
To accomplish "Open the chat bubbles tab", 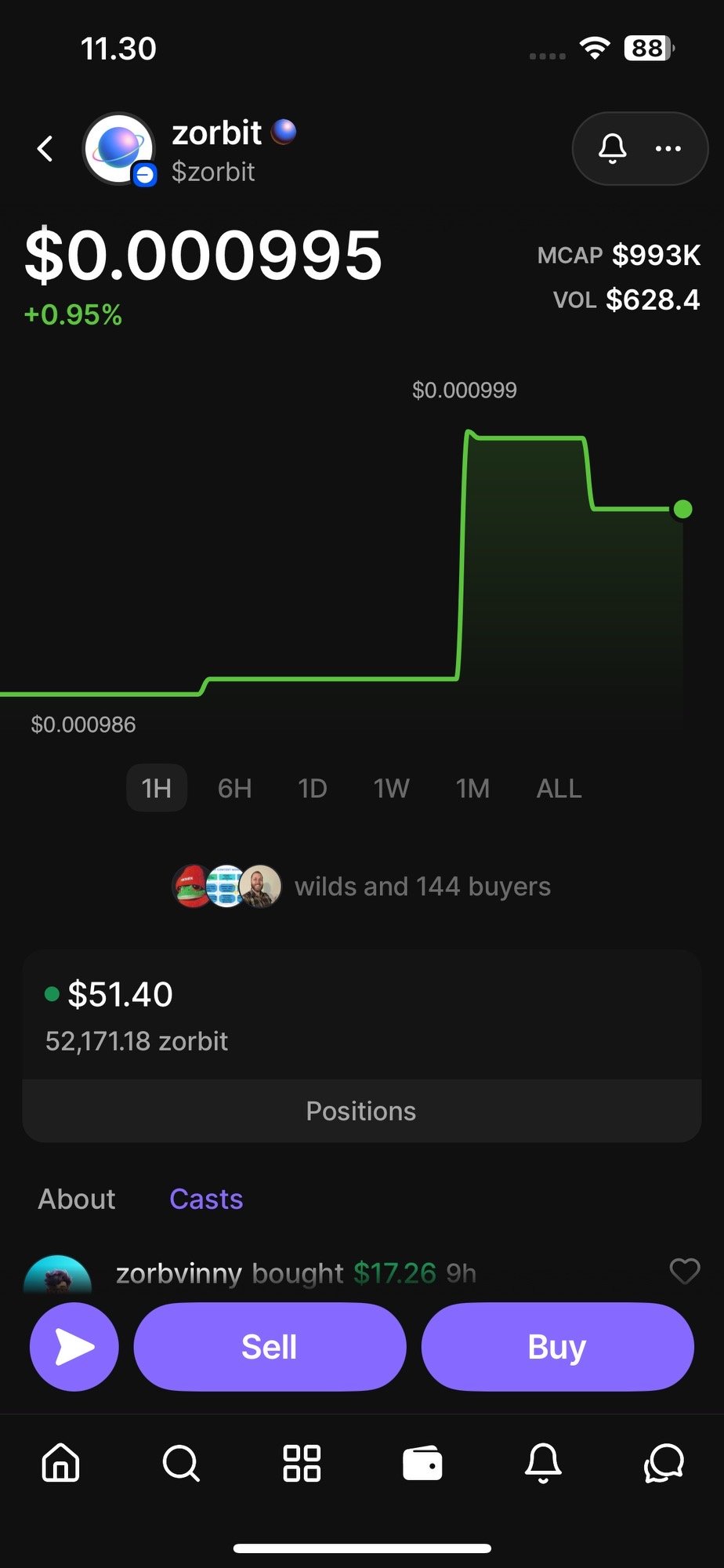I will point(664,1463).
